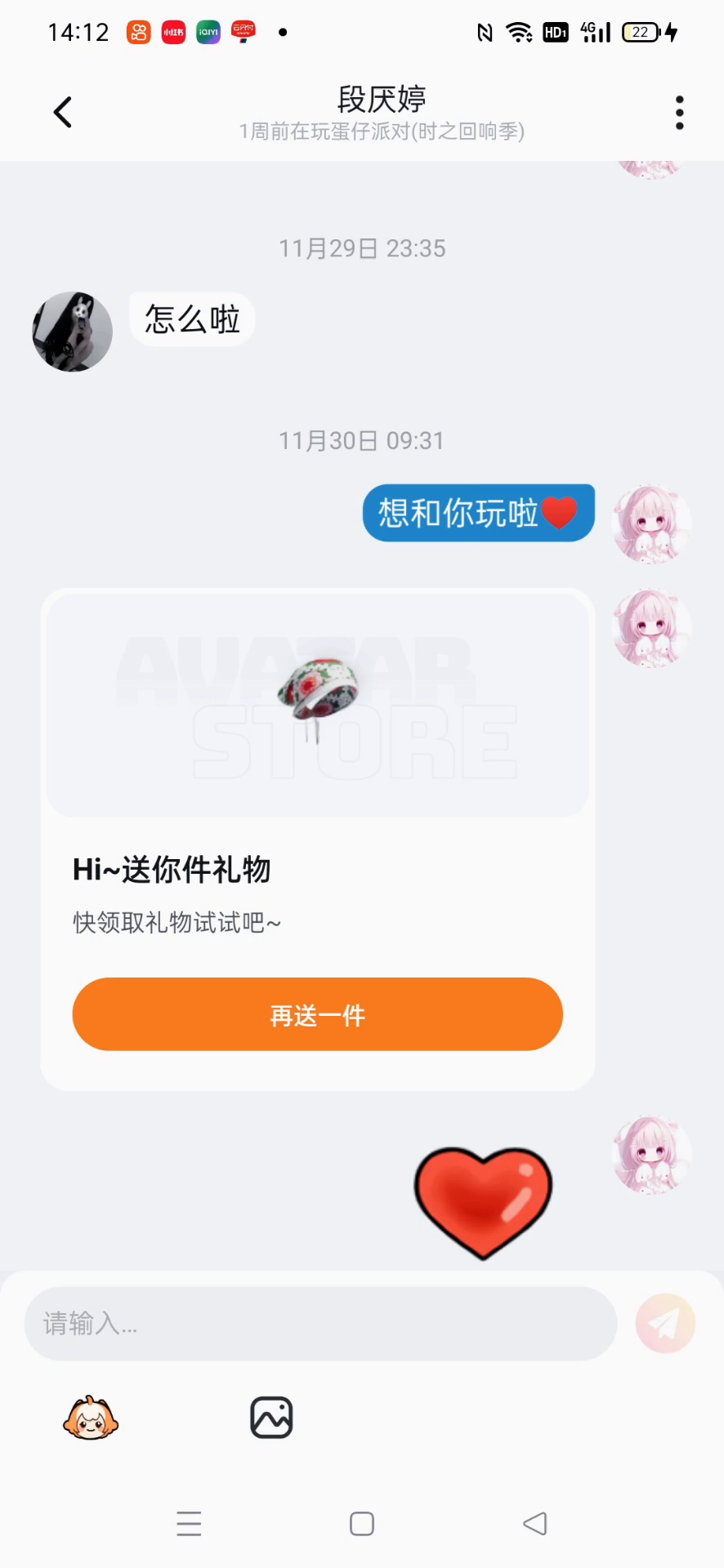This screenshot has height=1568, width=724.
Task: Open my avatar beside 想和你玩啦
Action: (651, 524)
